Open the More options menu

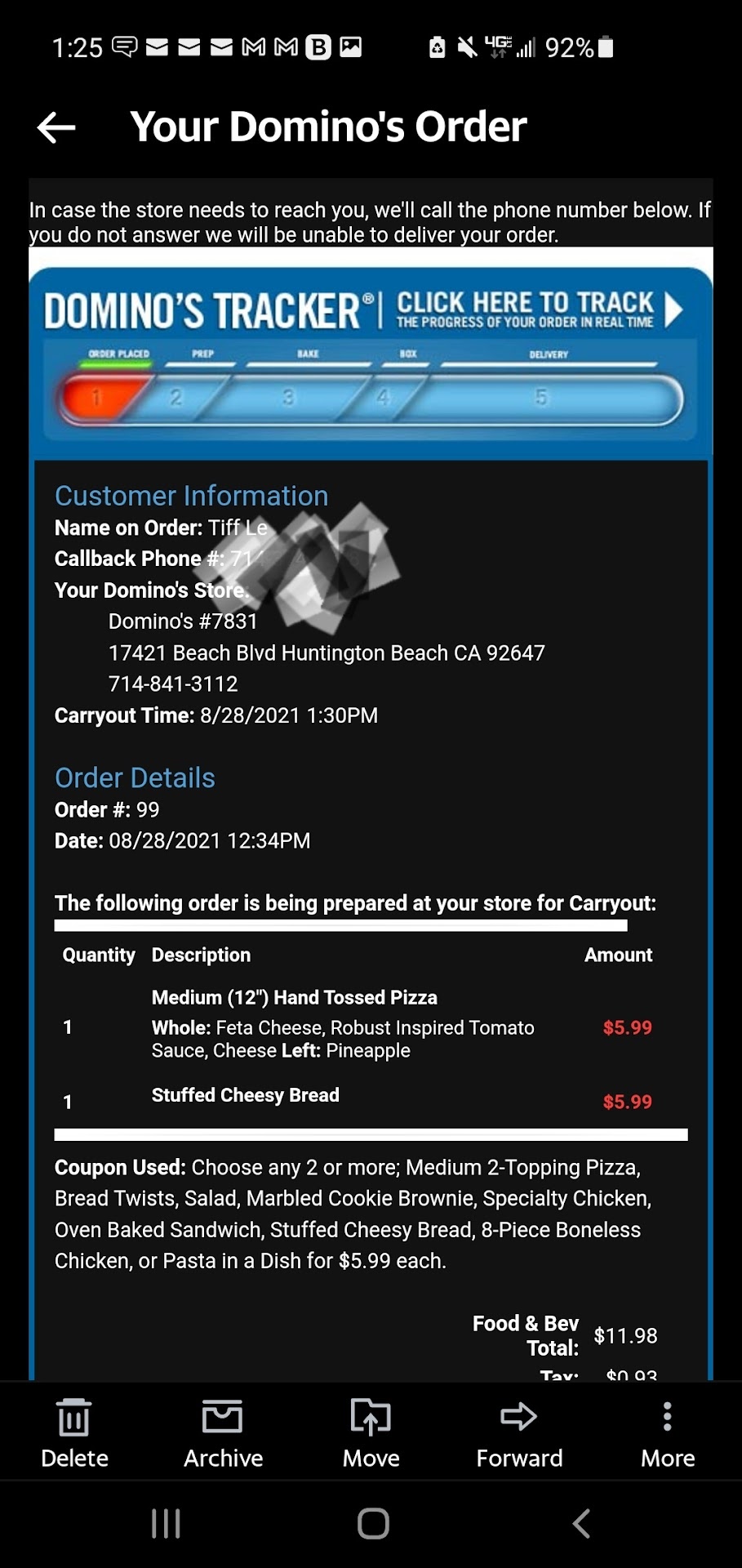click(x=667, y=1432)
